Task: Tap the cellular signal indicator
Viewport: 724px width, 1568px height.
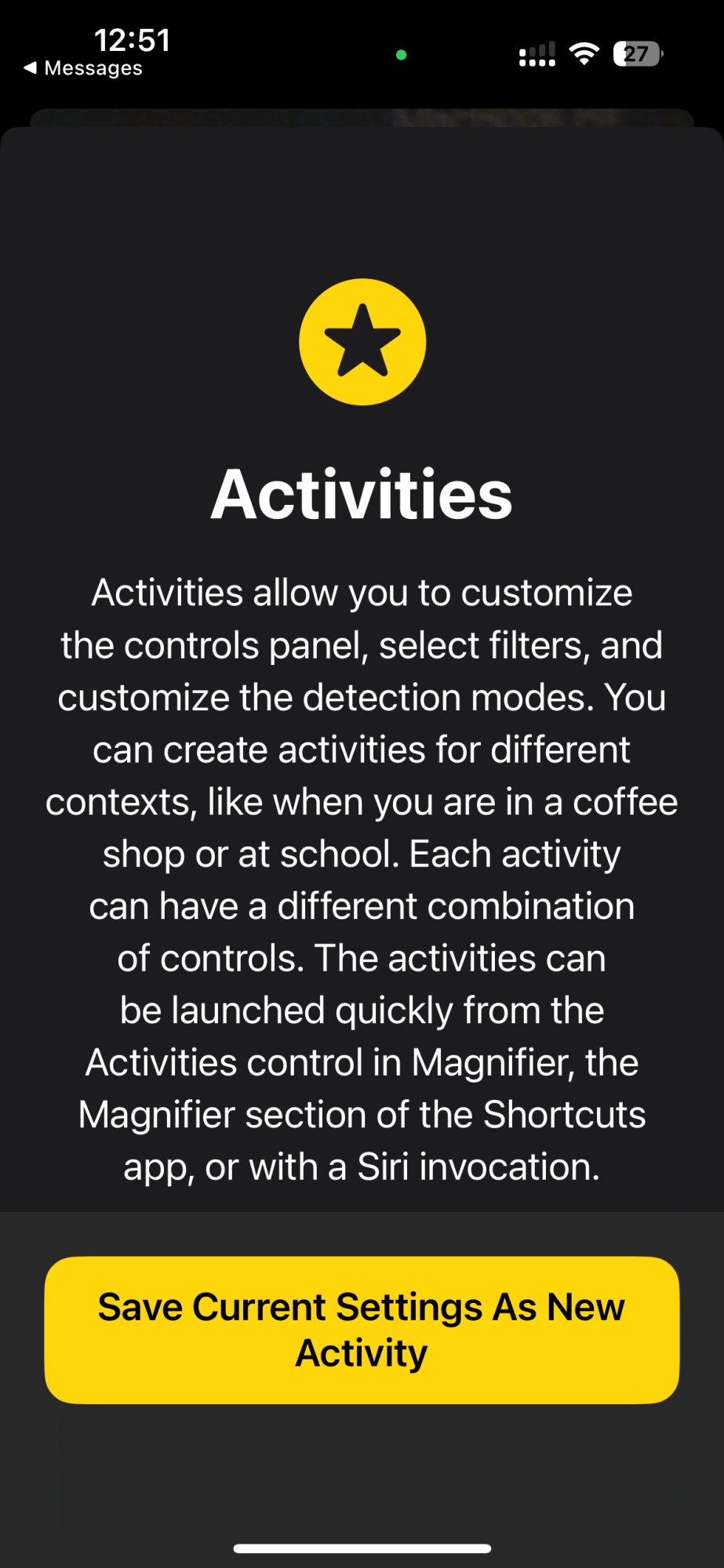Action: 537,53
